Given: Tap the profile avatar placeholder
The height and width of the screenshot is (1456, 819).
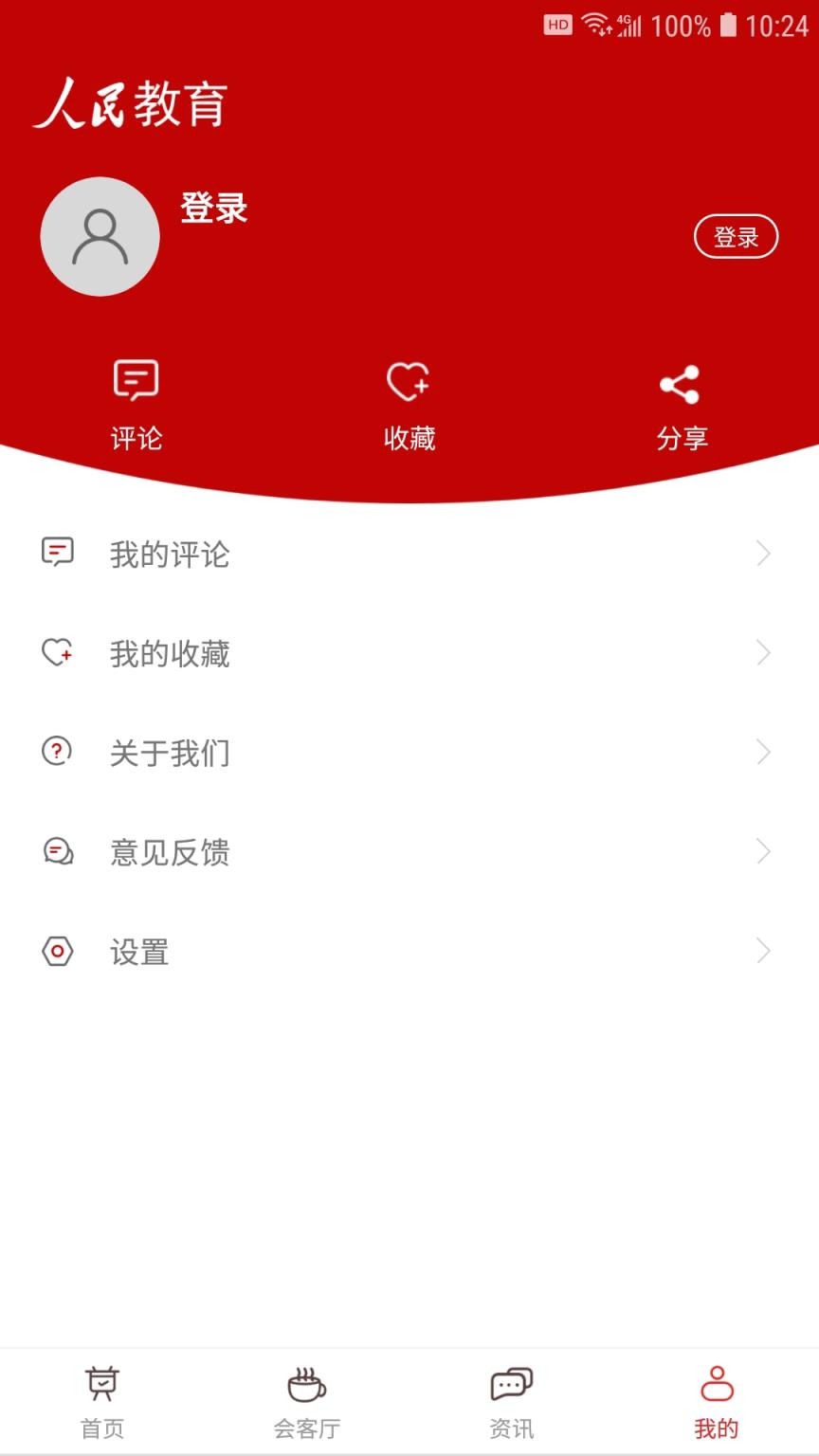Looking at the screenshot, I should point(100,236).
